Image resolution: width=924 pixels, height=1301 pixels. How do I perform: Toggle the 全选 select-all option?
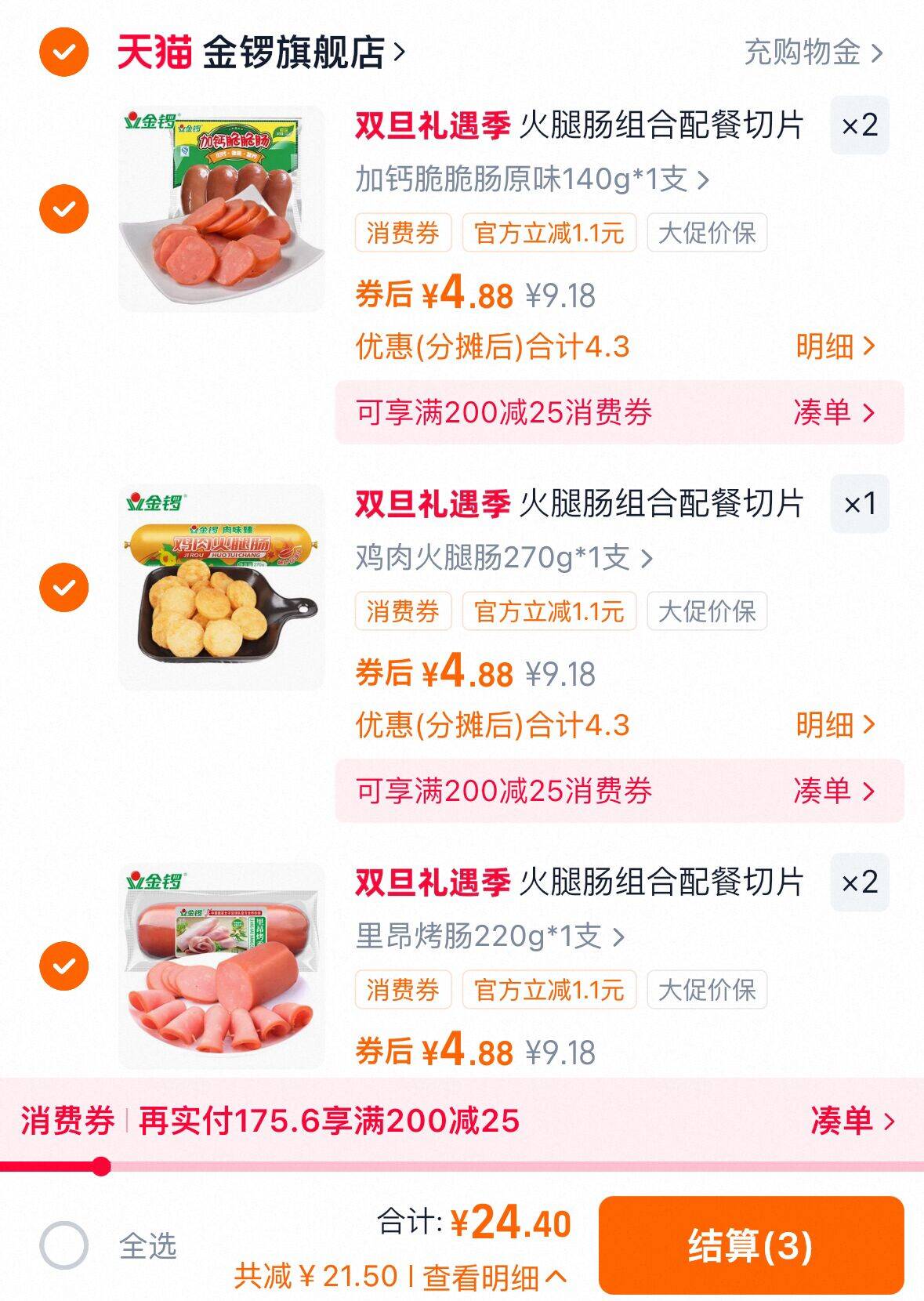[x=63, y=1245]
